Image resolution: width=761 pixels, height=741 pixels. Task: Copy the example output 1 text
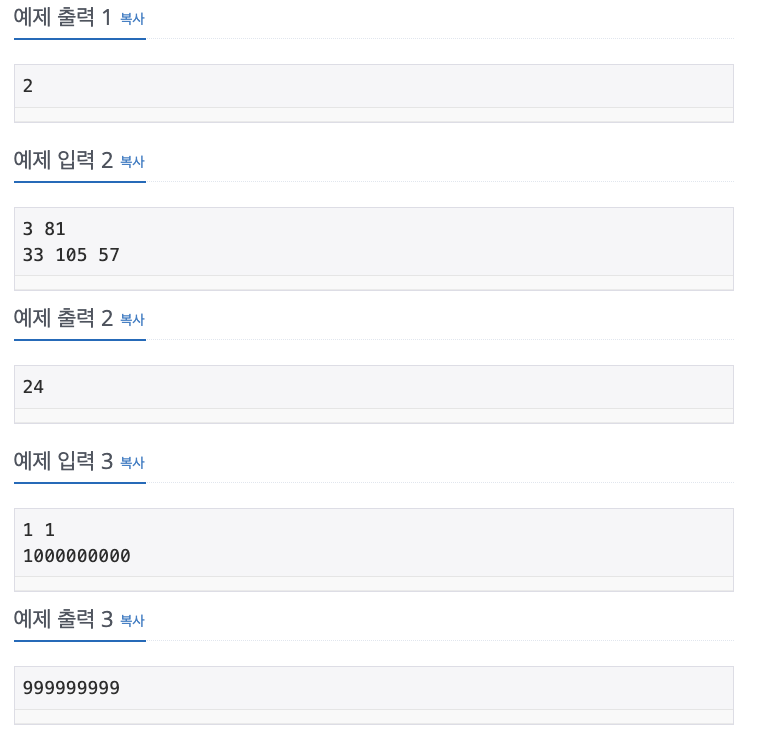click(x=132, y=19)
